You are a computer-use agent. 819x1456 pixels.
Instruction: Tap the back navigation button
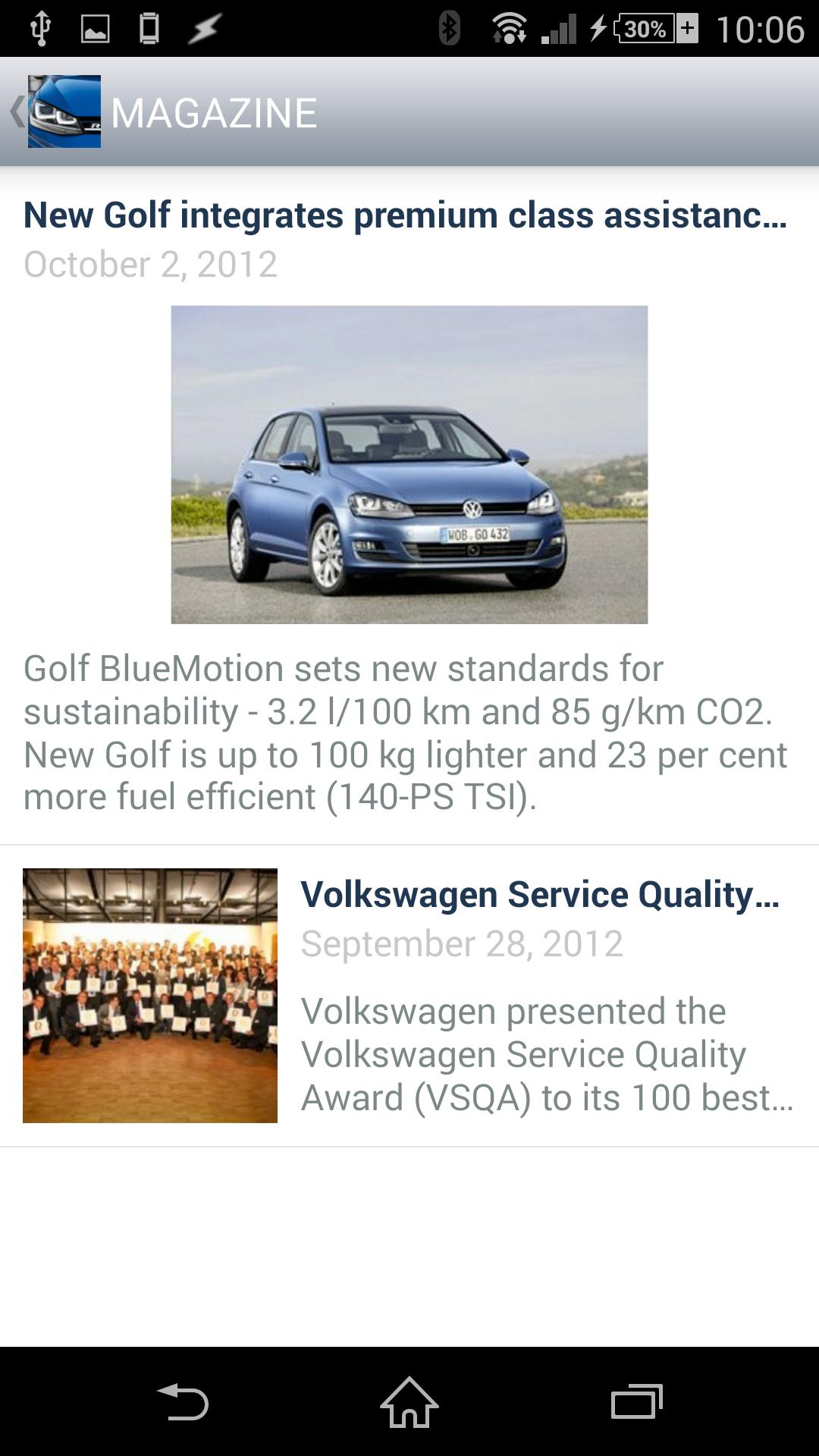coord(184,1400)
